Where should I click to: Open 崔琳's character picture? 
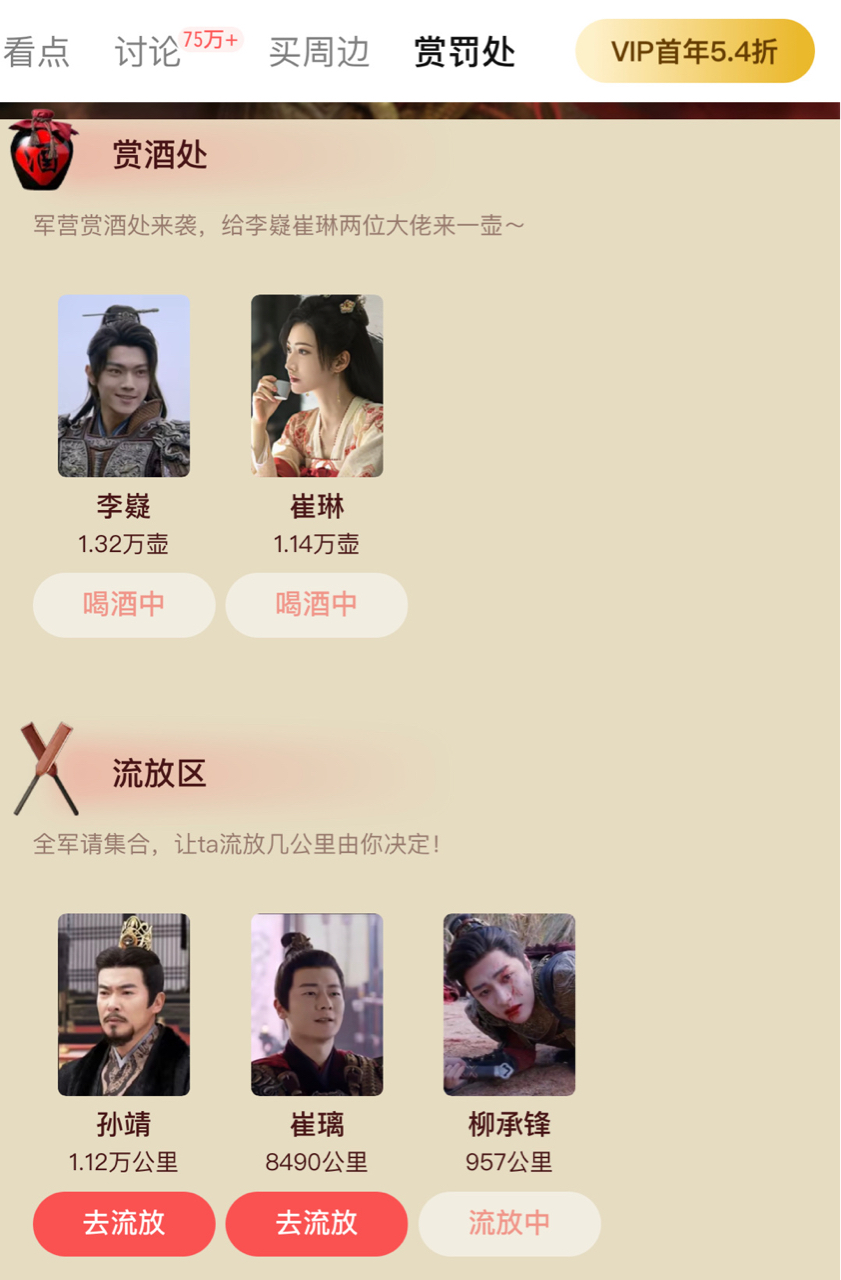coord(317,386)
